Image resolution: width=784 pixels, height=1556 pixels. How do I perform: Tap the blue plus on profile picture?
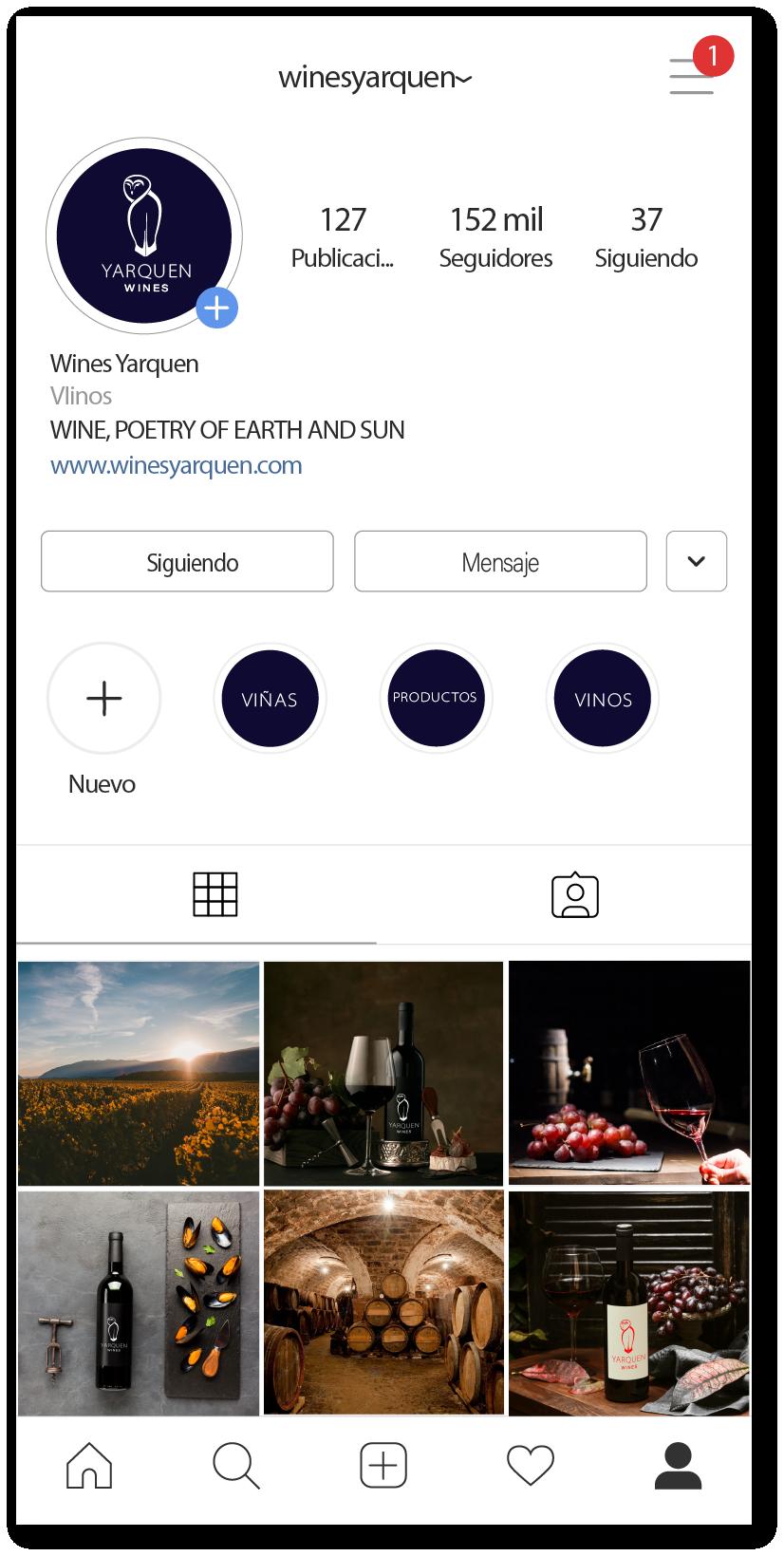coord(217,308)
